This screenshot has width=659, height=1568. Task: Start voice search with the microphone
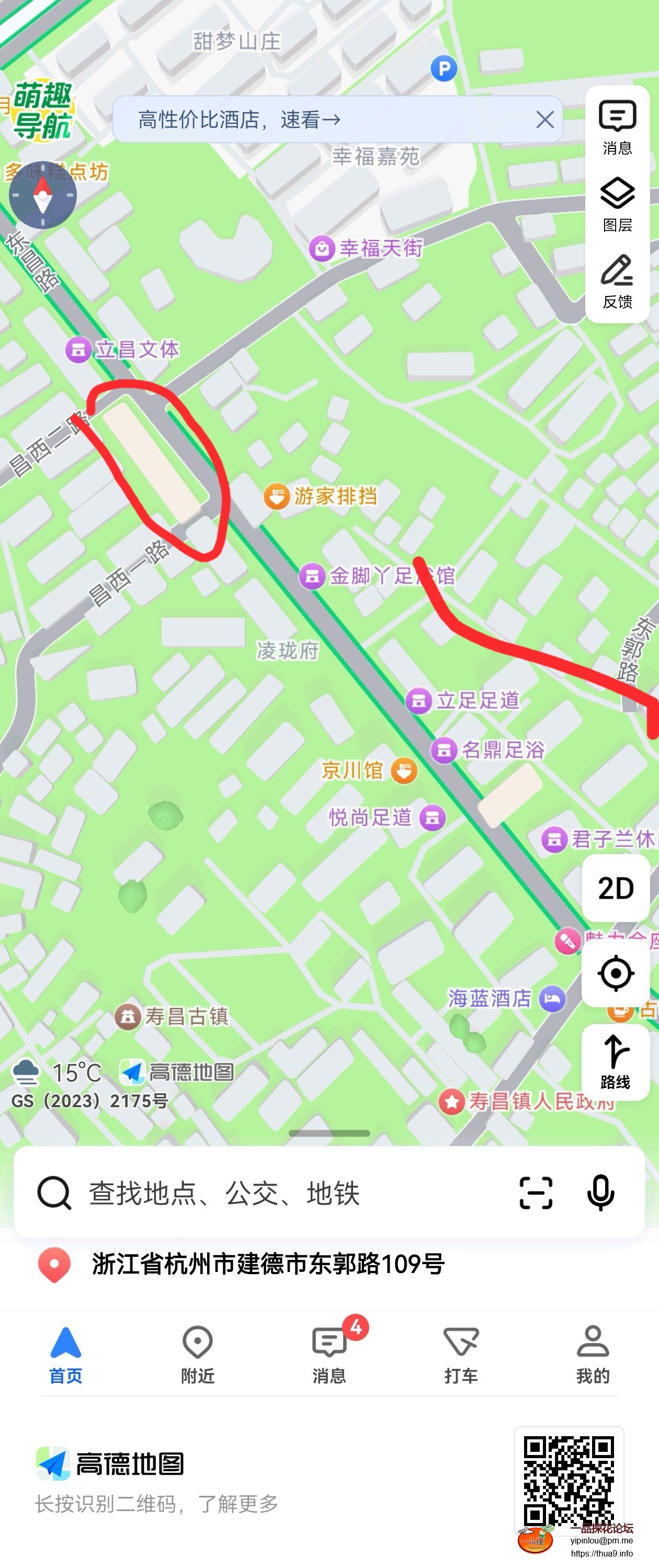[x=600, y=1192]
